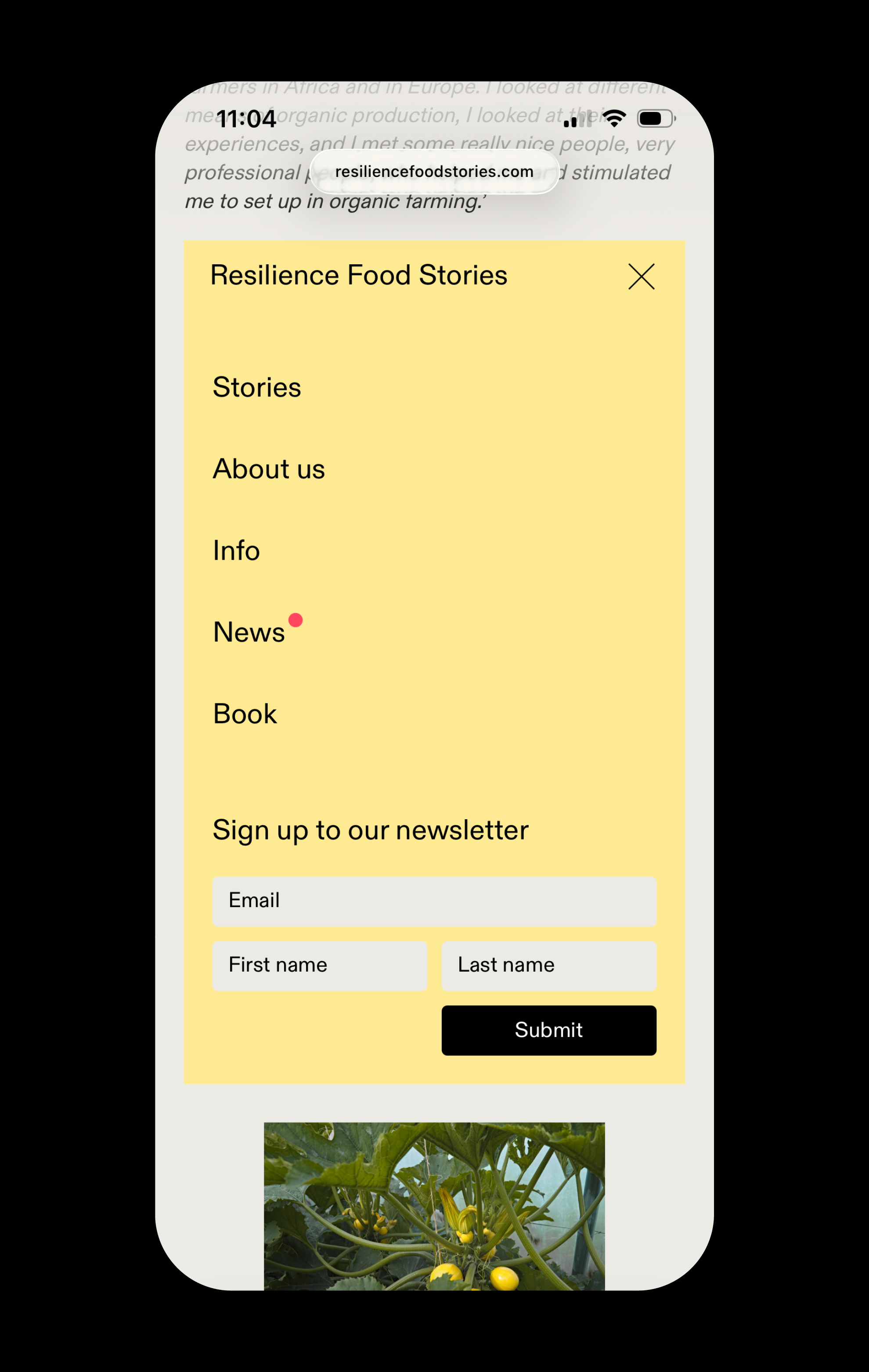
Task: Open the Info section
Action: coord(236,551)
